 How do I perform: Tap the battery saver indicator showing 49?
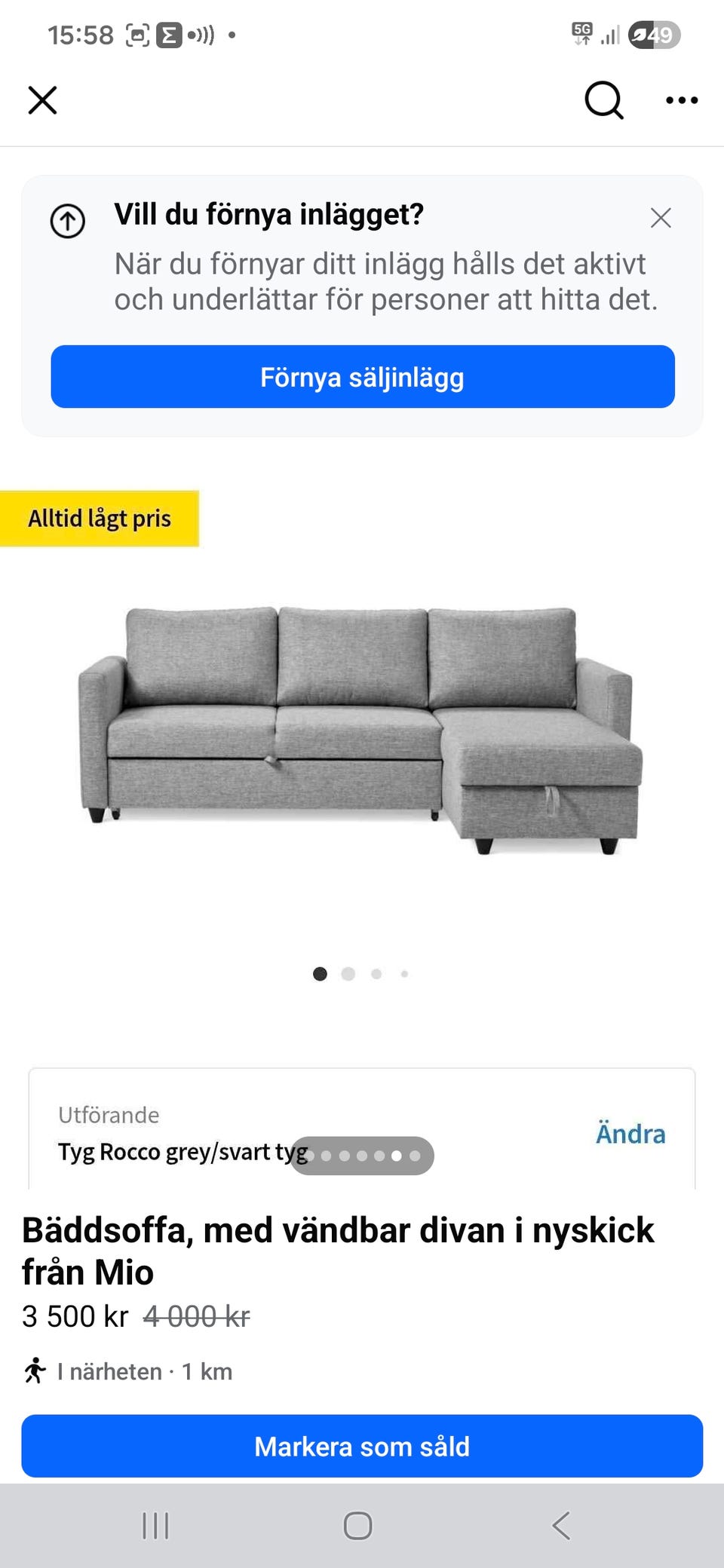point(653,33)
